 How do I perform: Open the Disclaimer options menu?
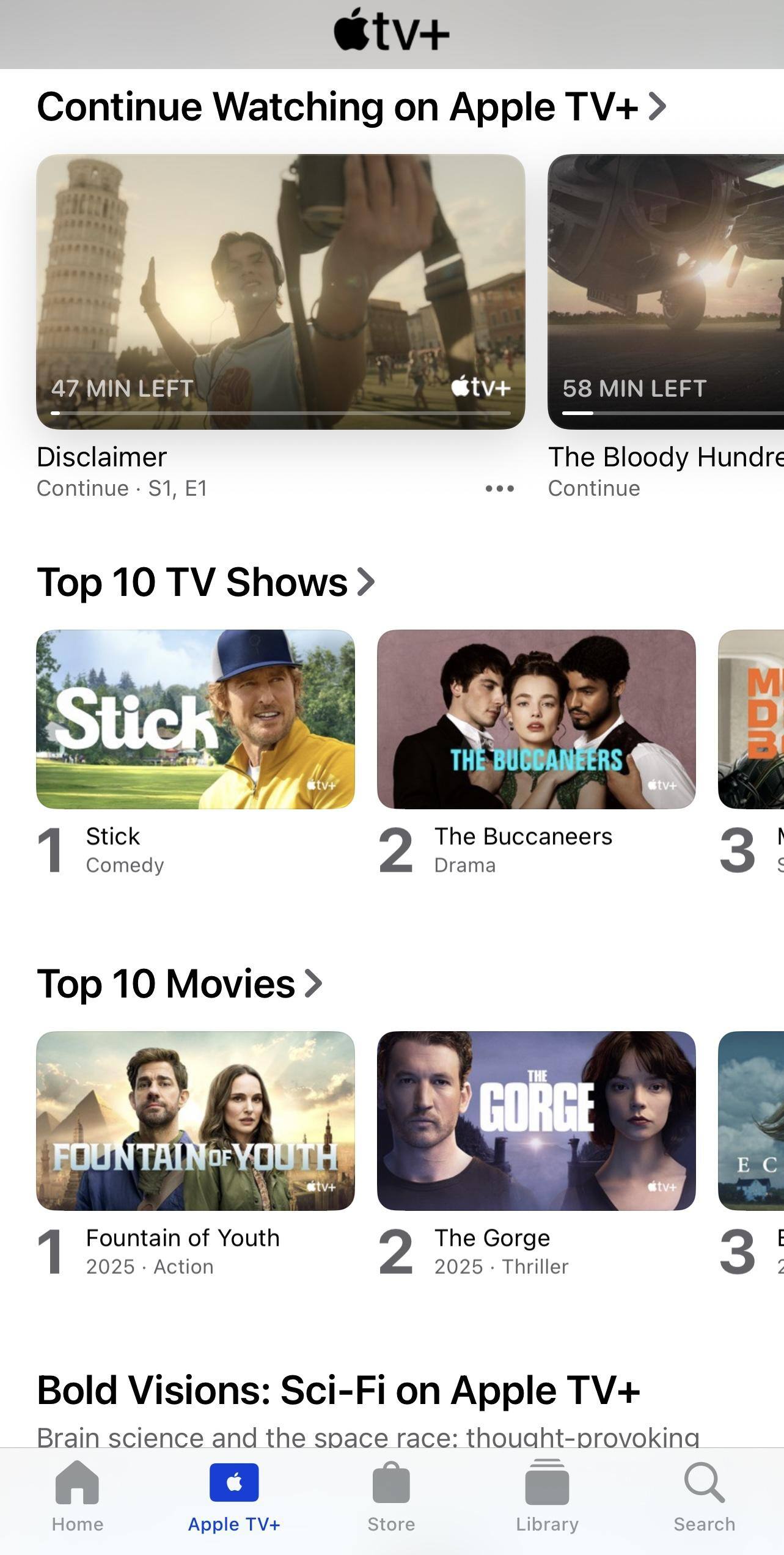tap(499, 488)
